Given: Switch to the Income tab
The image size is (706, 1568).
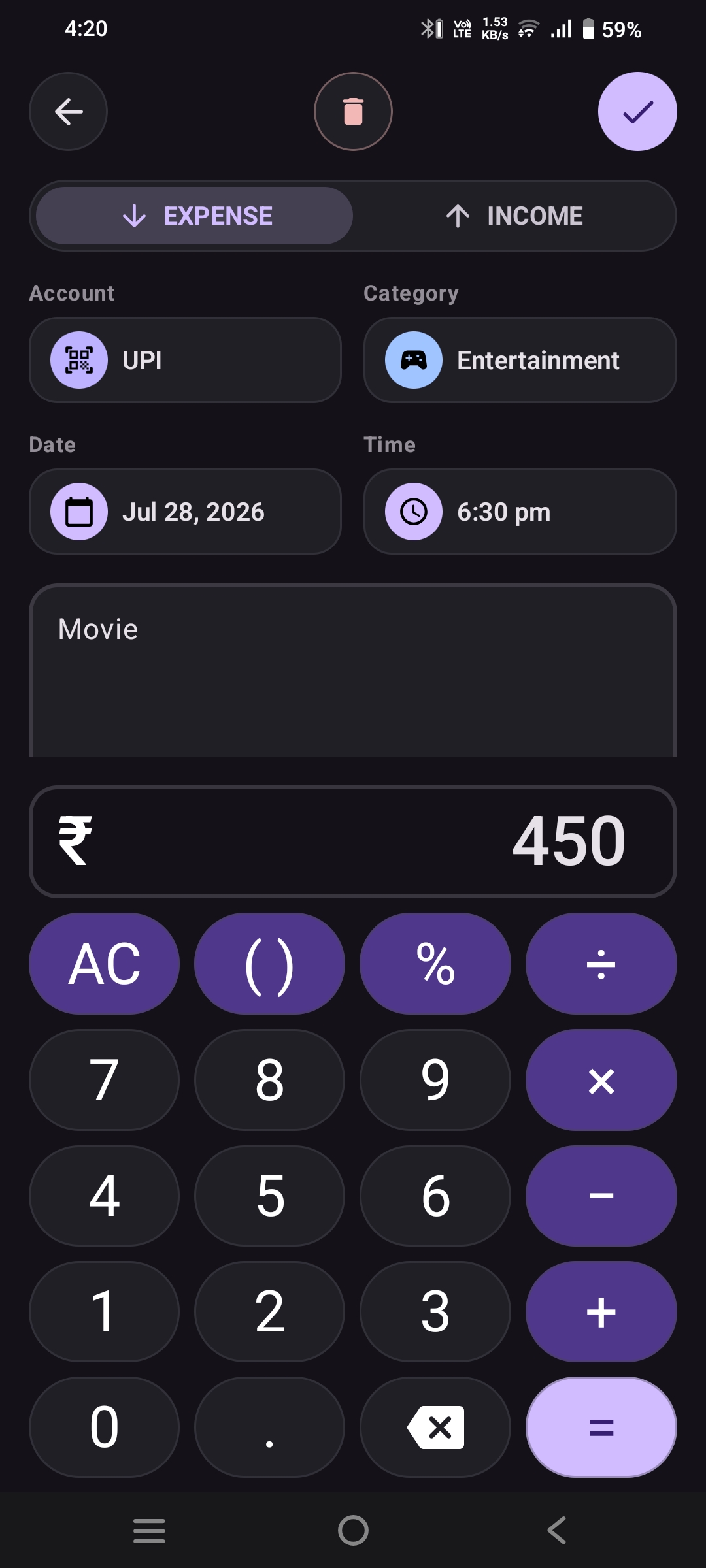Looking at the screenshot, I should [x=514, y=216].
